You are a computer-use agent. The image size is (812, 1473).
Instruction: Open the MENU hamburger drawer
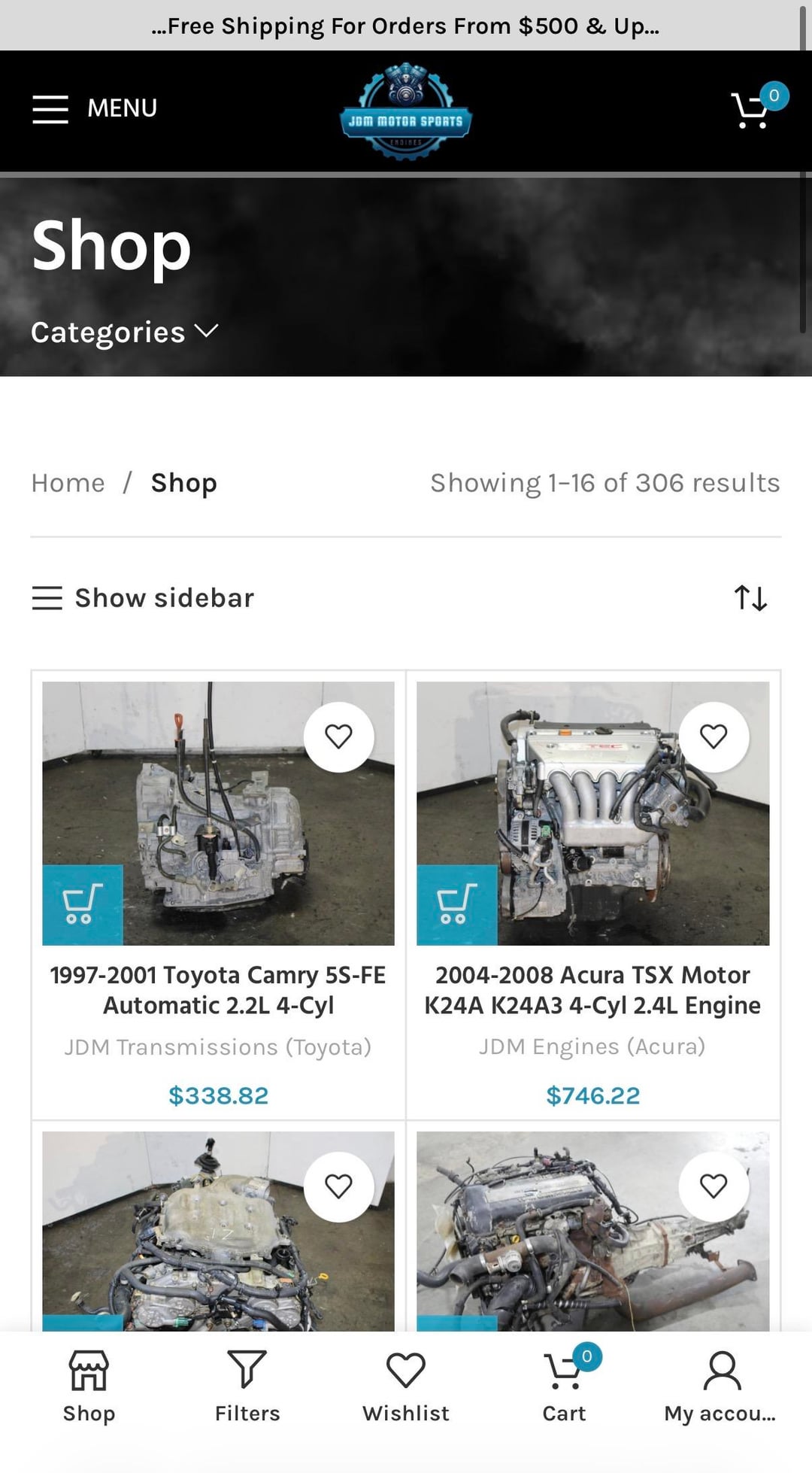[x=95, y=109]
